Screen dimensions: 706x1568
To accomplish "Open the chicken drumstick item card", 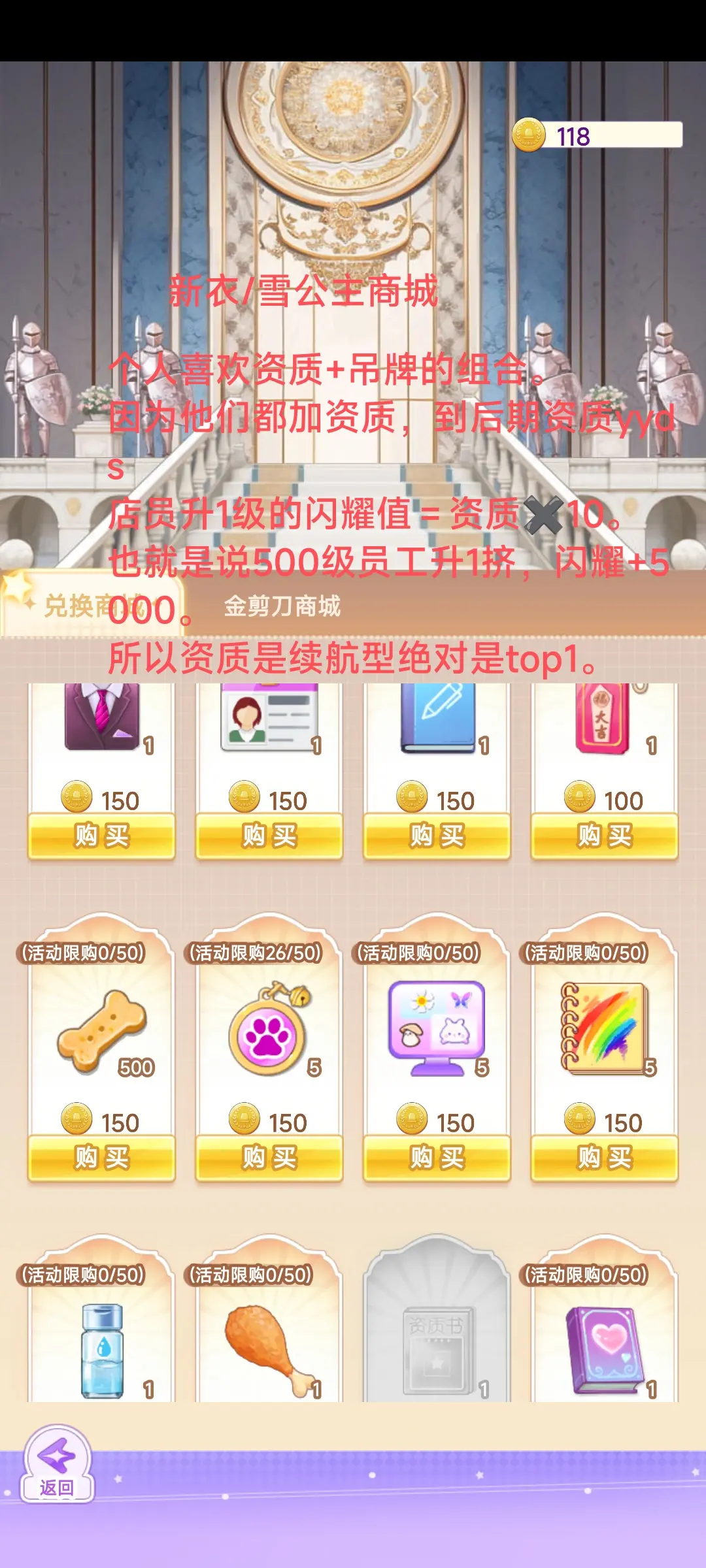I will click(x=269, y=1350).
